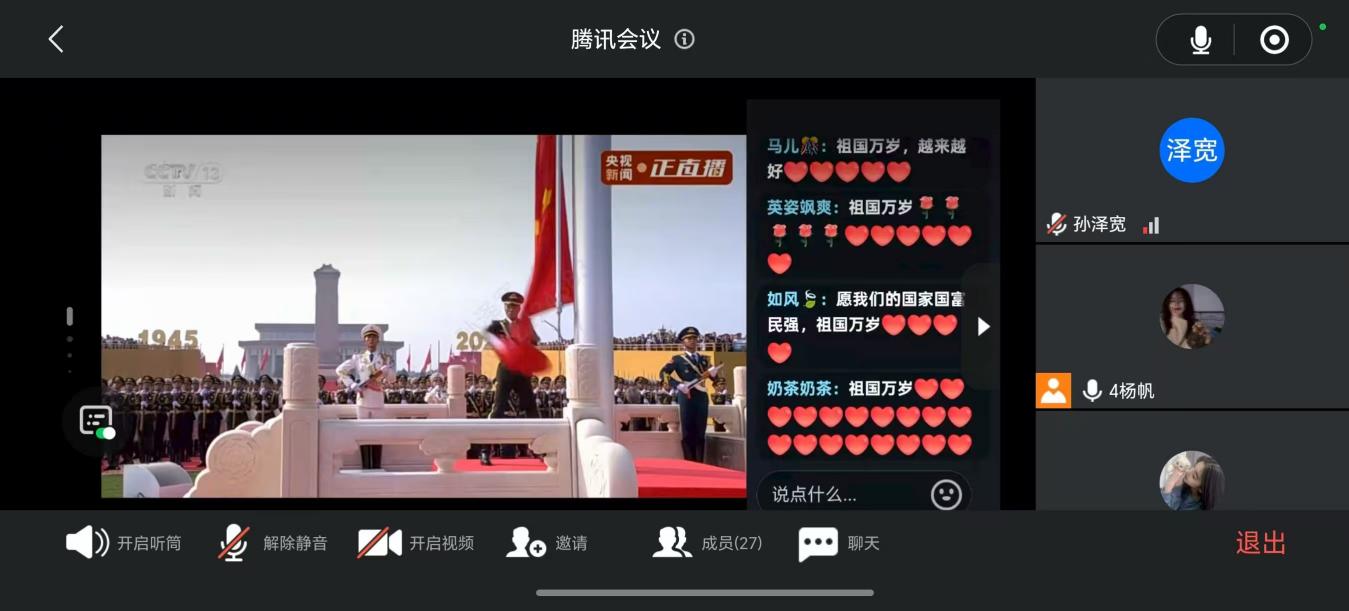Image resolution: width=1349 pixels, height=611 pixels.
Task: Start your camera with 开启视频
Action: tap(416, 543)
